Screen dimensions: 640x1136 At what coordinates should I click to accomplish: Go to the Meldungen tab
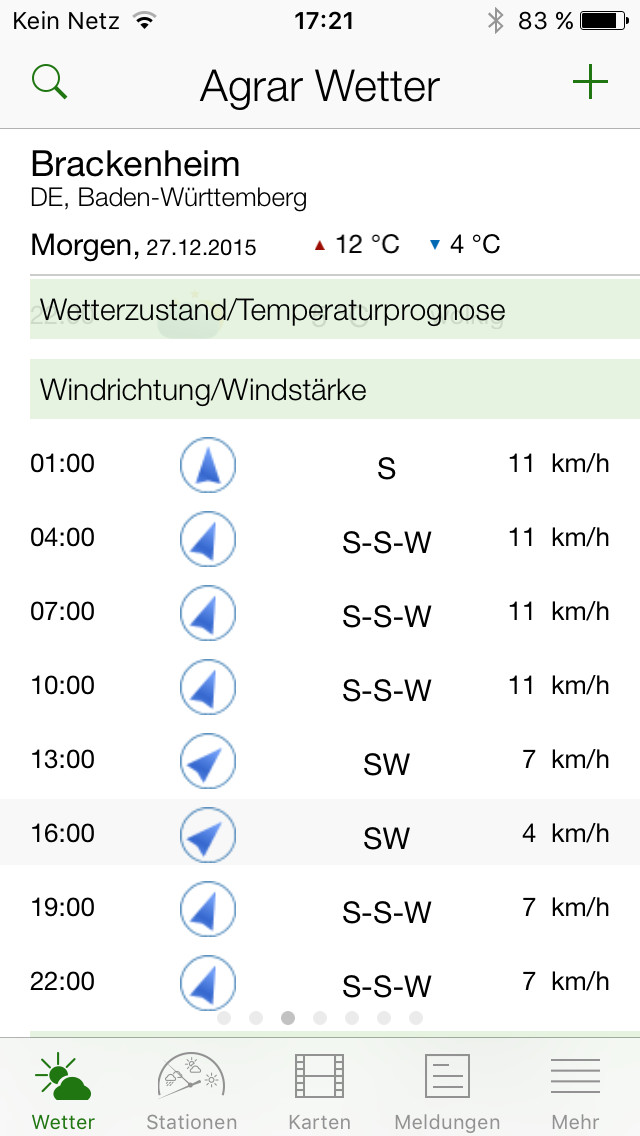click(447, 1090)
